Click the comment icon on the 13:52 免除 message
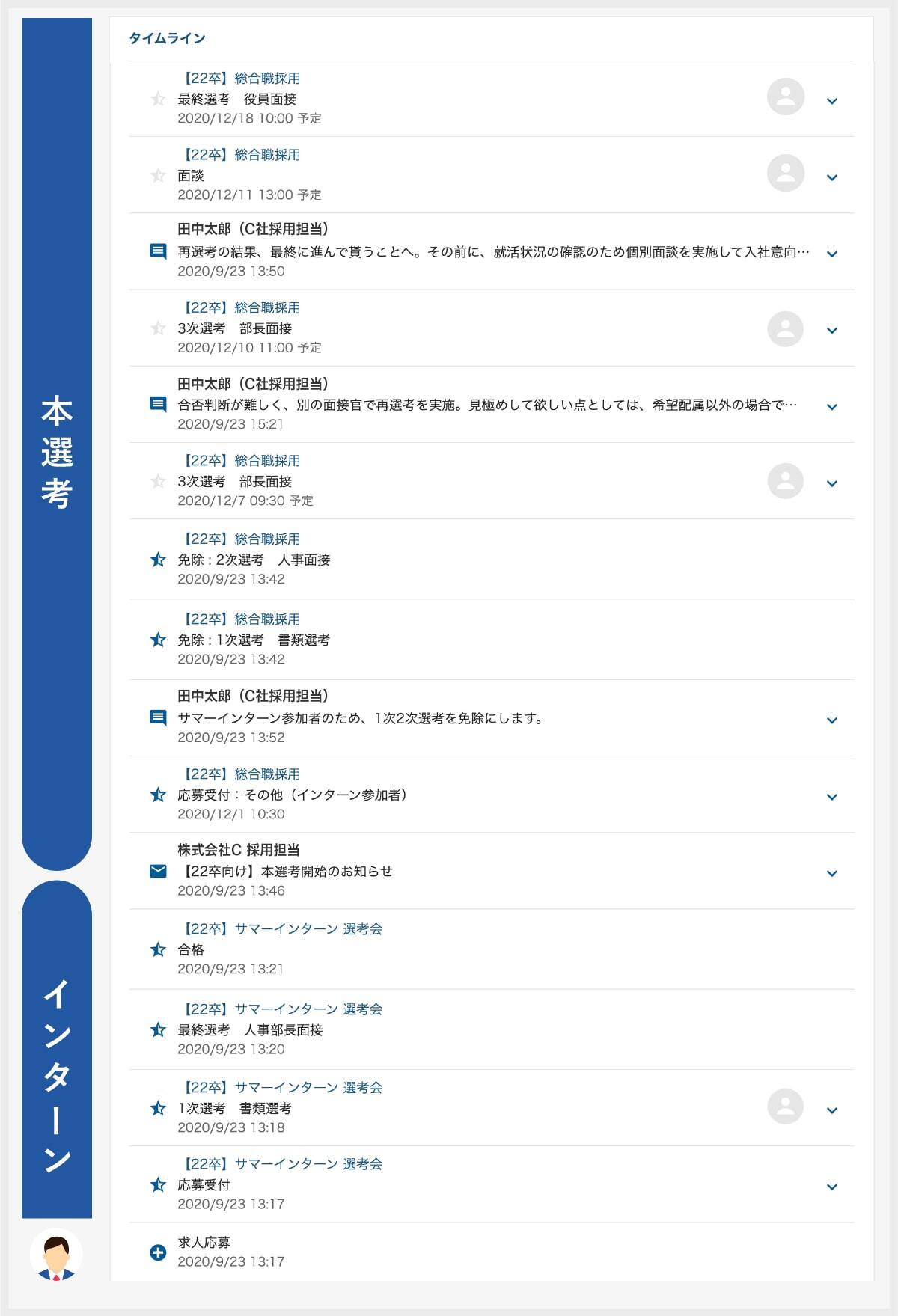Viewport: 898px width, 1316px height. 157,717
